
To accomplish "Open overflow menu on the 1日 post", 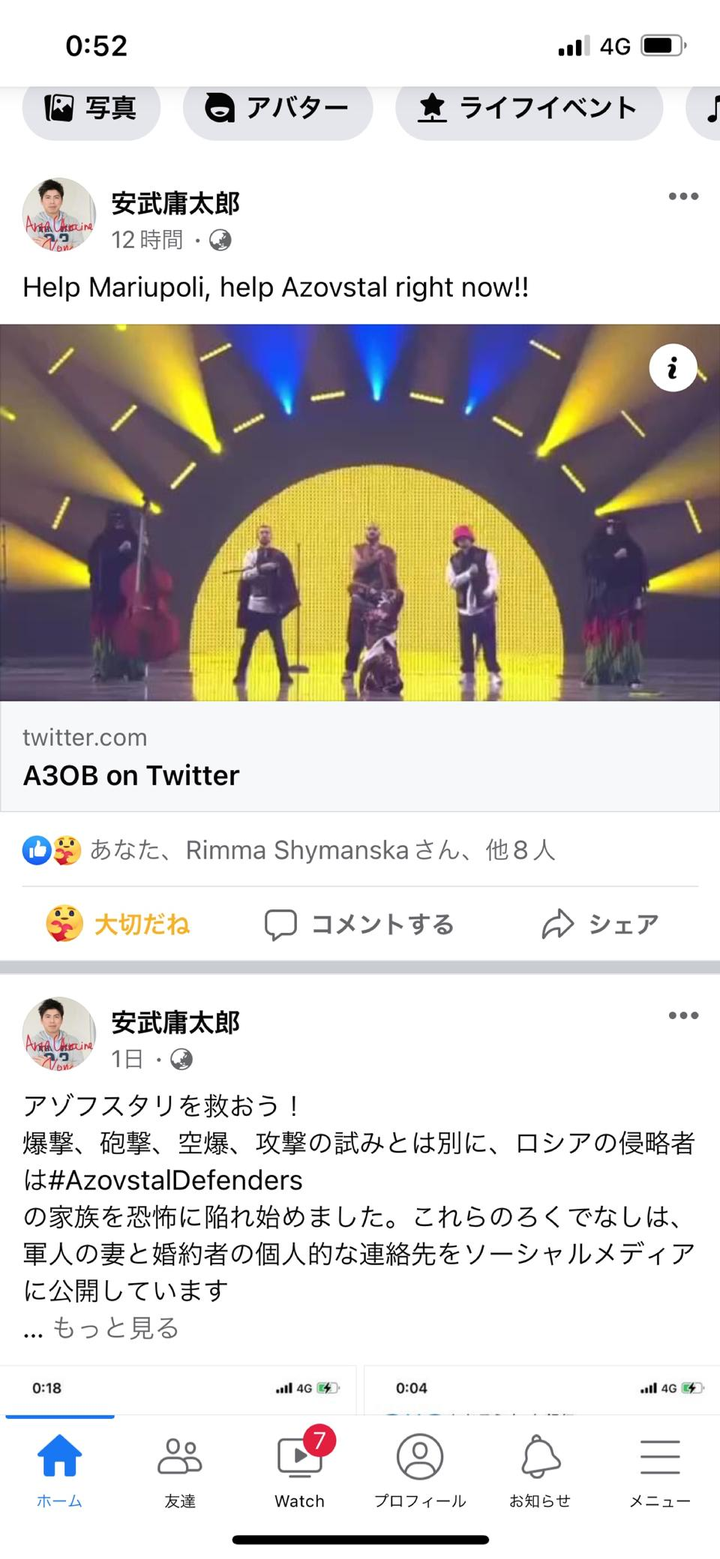I will (683, 1016).
